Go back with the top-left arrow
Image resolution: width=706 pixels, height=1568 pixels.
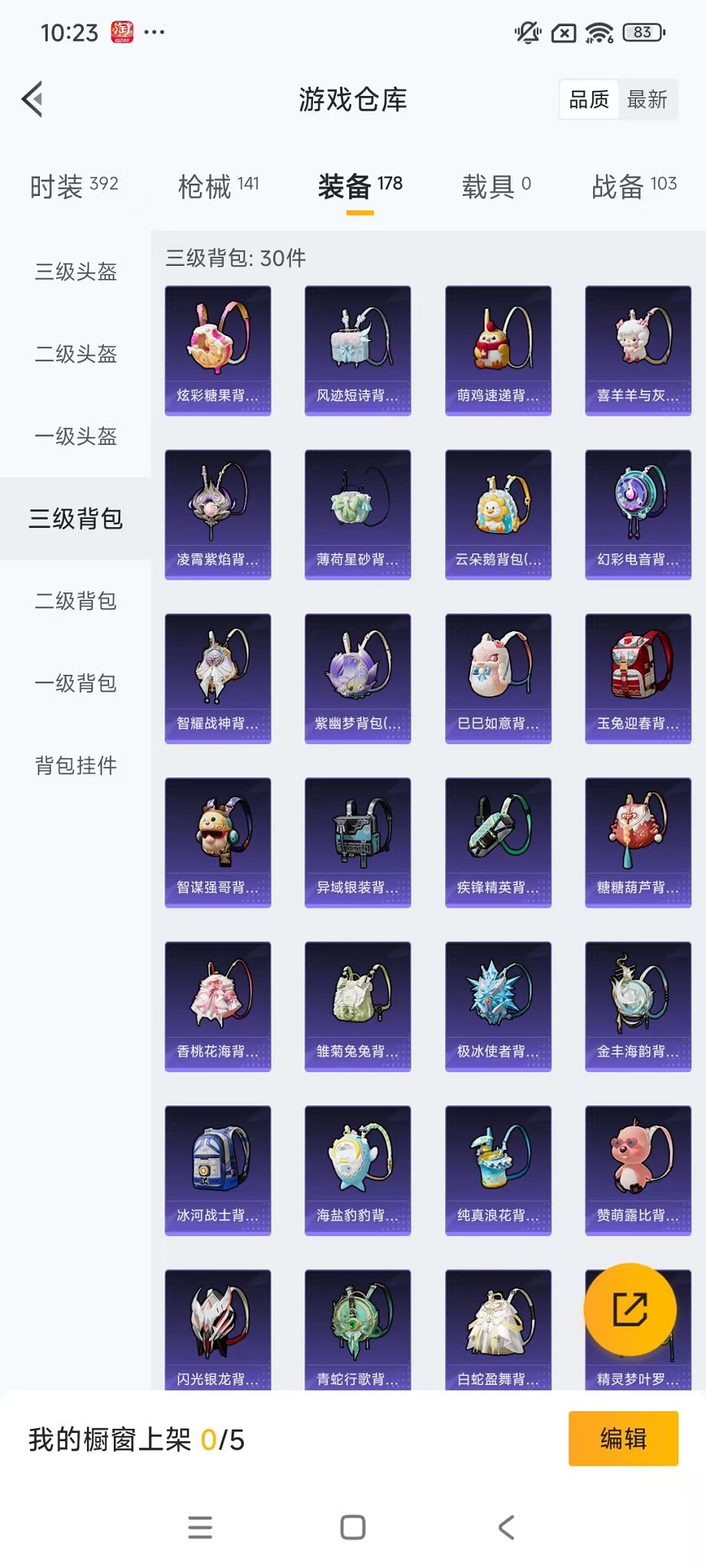[32, 100]
